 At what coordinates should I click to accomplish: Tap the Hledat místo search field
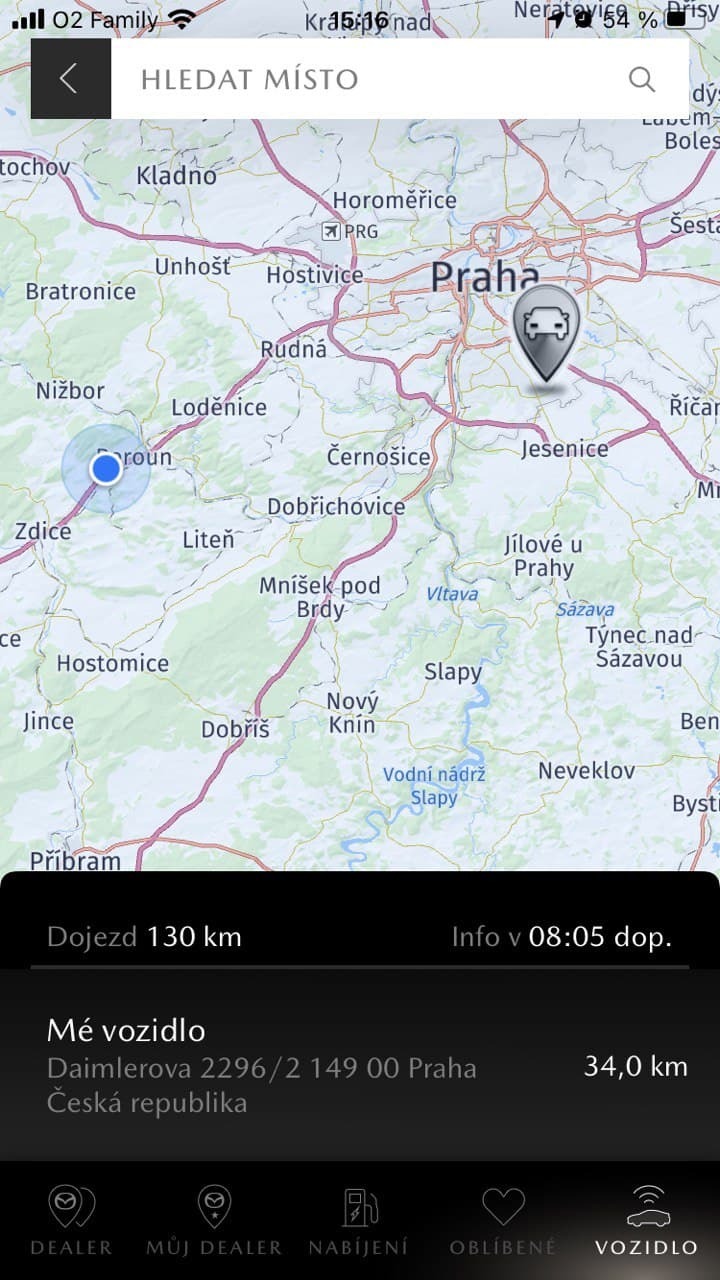tap(370, 79)
